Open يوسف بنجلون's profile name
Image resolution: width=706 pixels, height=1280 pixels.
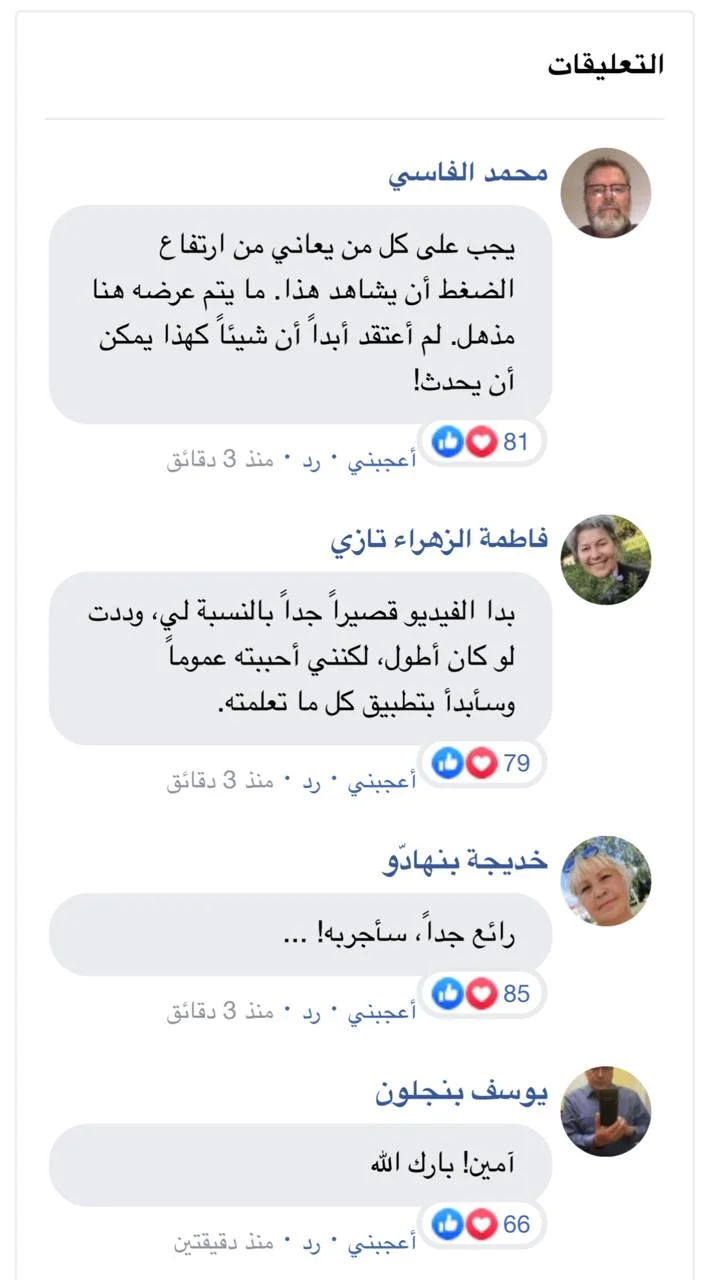[x=462, y=1092]
